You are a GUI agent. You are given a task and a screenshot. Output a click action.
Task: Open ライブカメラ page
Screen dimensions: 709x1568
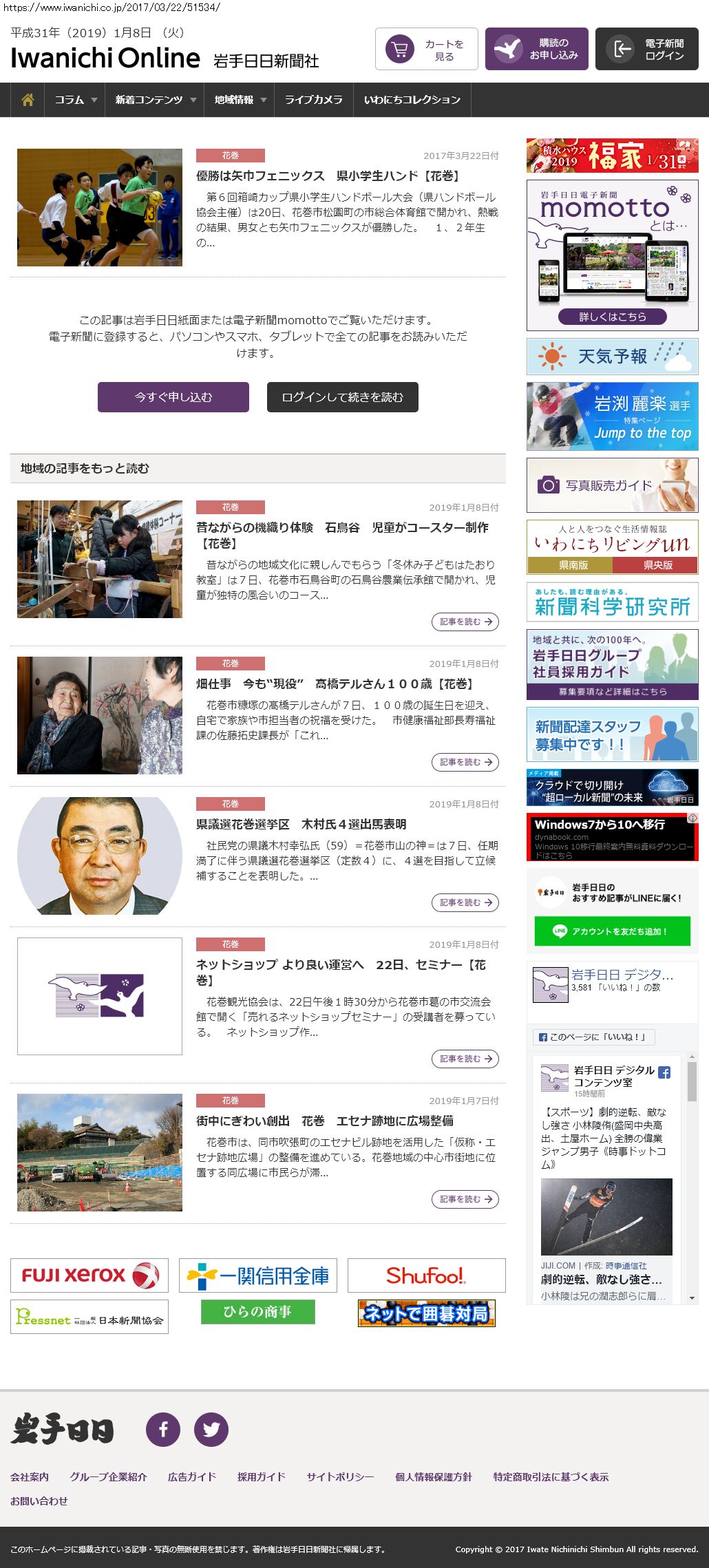pos(314,100)
